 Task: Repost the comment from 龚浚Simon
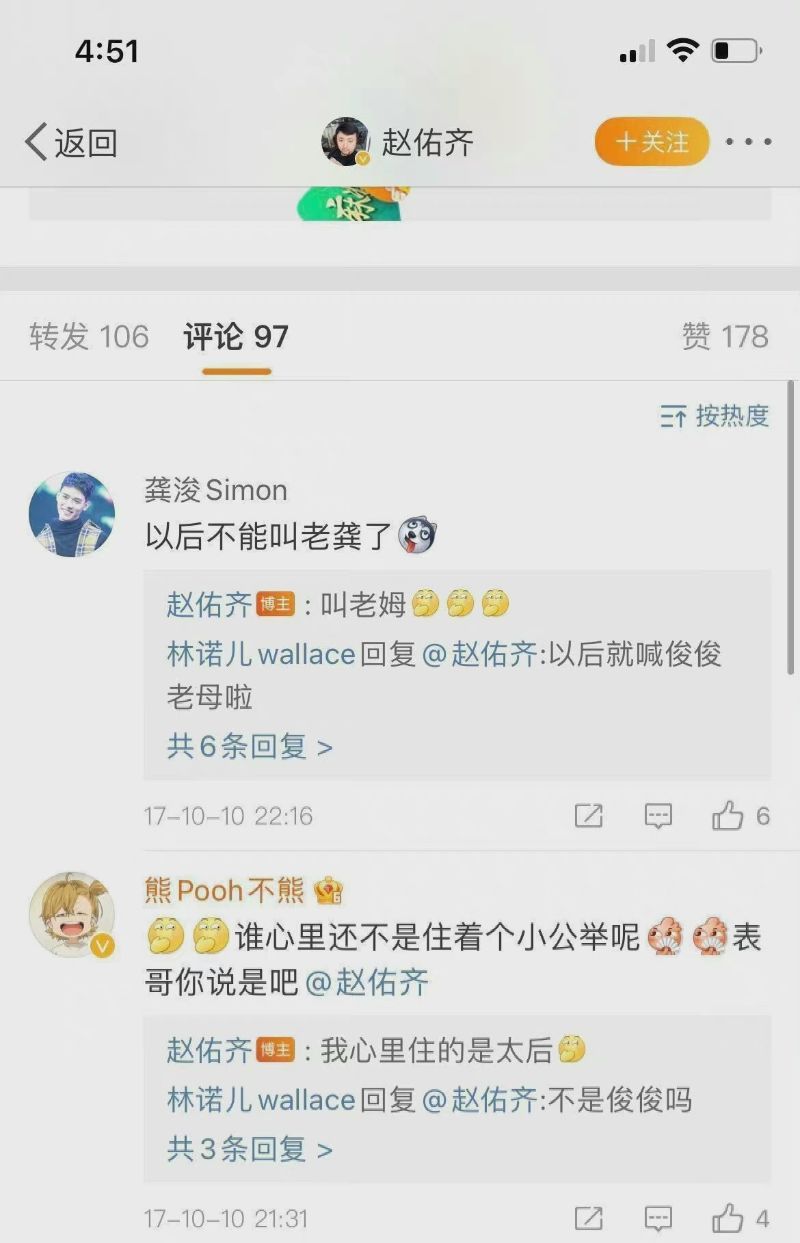point(589,816)
